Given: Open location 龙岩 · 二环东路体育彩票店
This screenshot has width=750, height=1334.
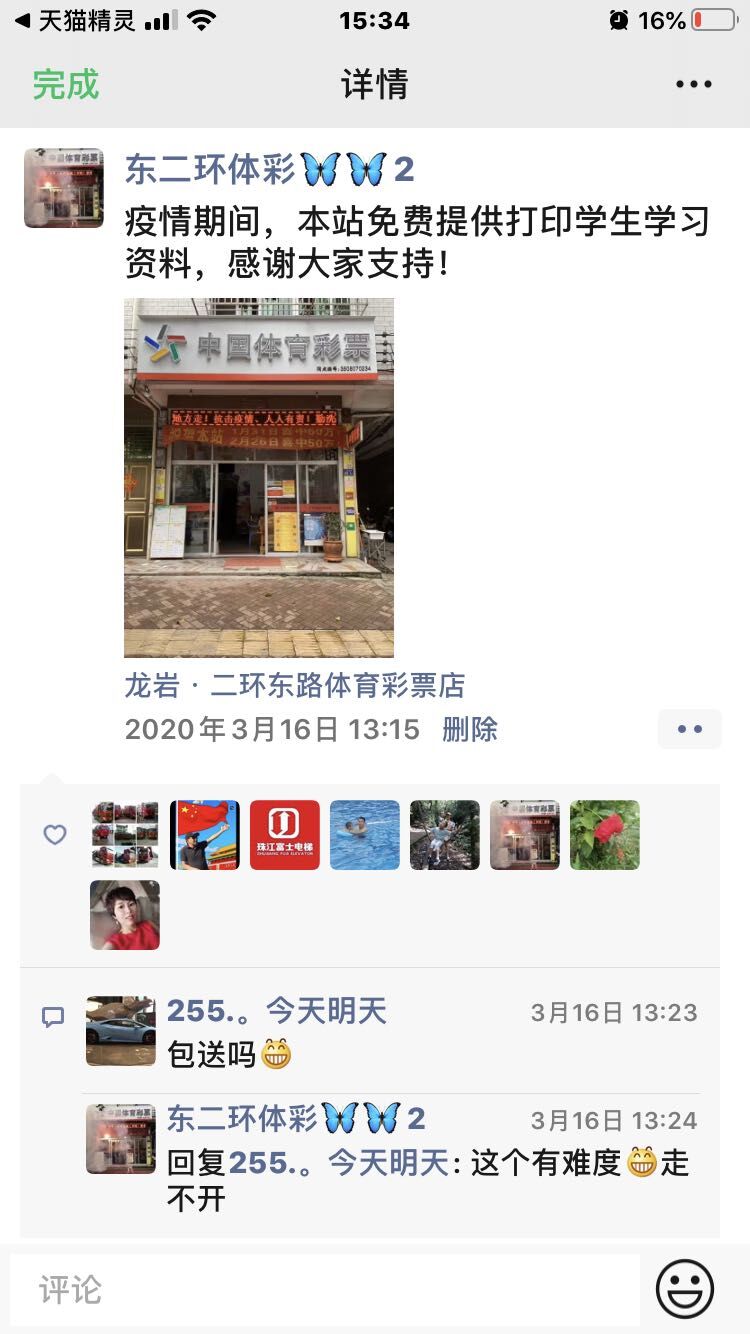Looking at the screenshot, I should [x=295, y=686].
